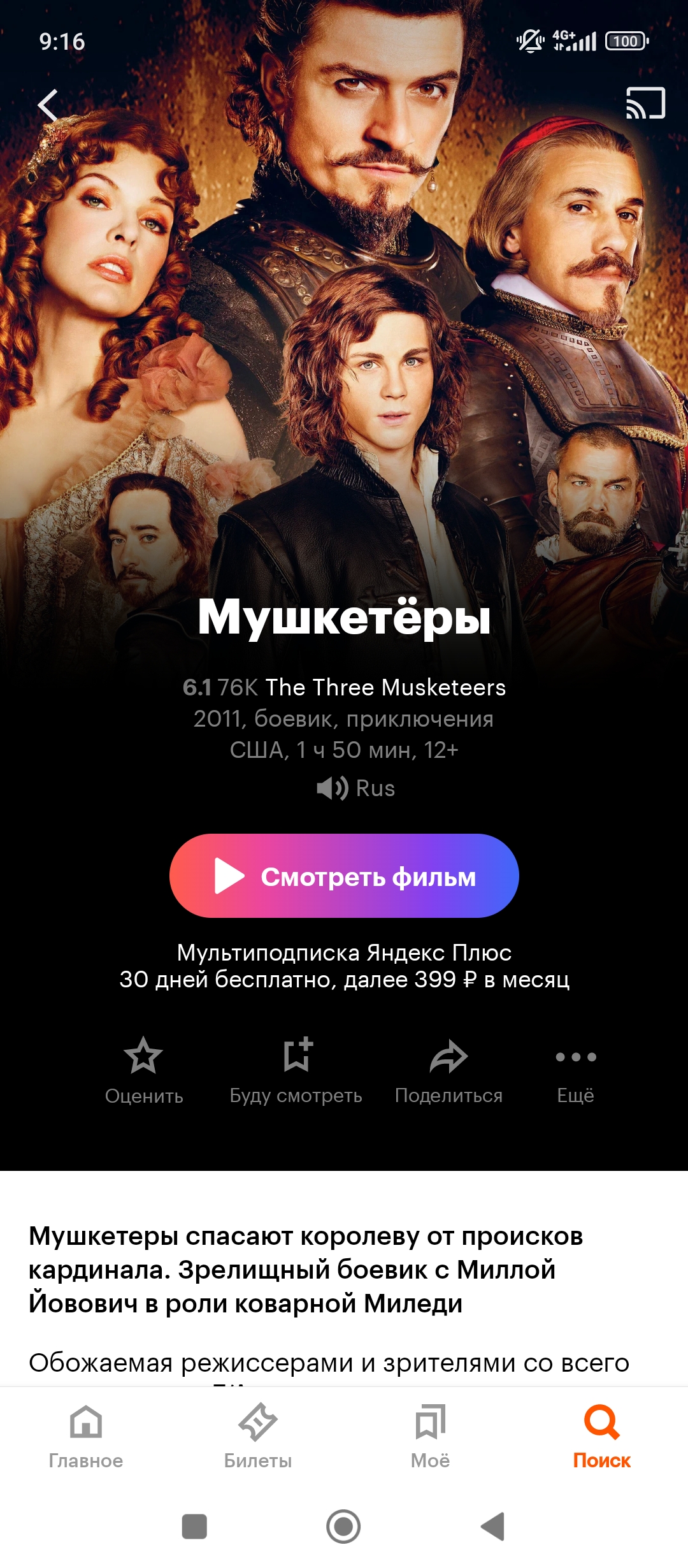Open the Моё tab

tap(430, 1434)
